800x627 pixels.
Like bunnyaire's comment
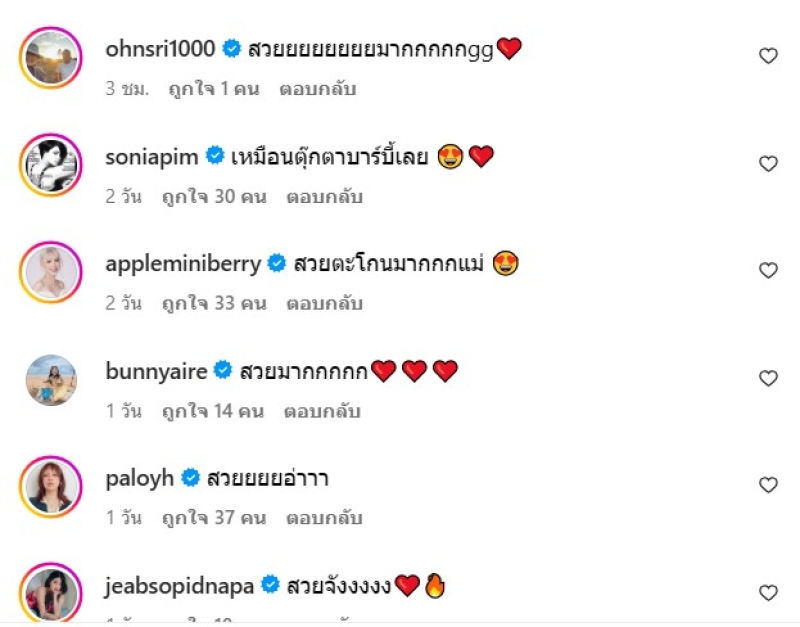pos(768,378)
